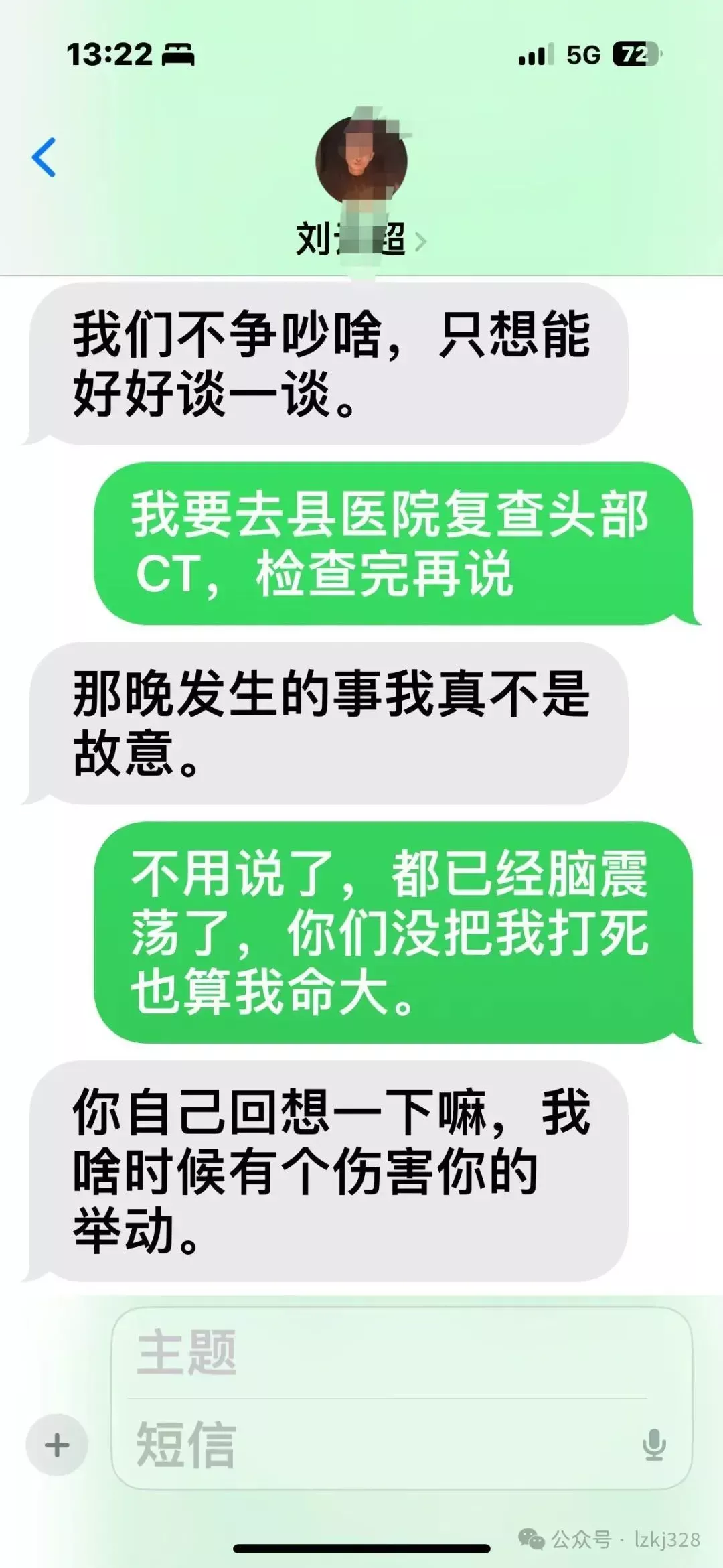Go back to the messages list
The image size is (723, 1568).
tap(44, 158)
